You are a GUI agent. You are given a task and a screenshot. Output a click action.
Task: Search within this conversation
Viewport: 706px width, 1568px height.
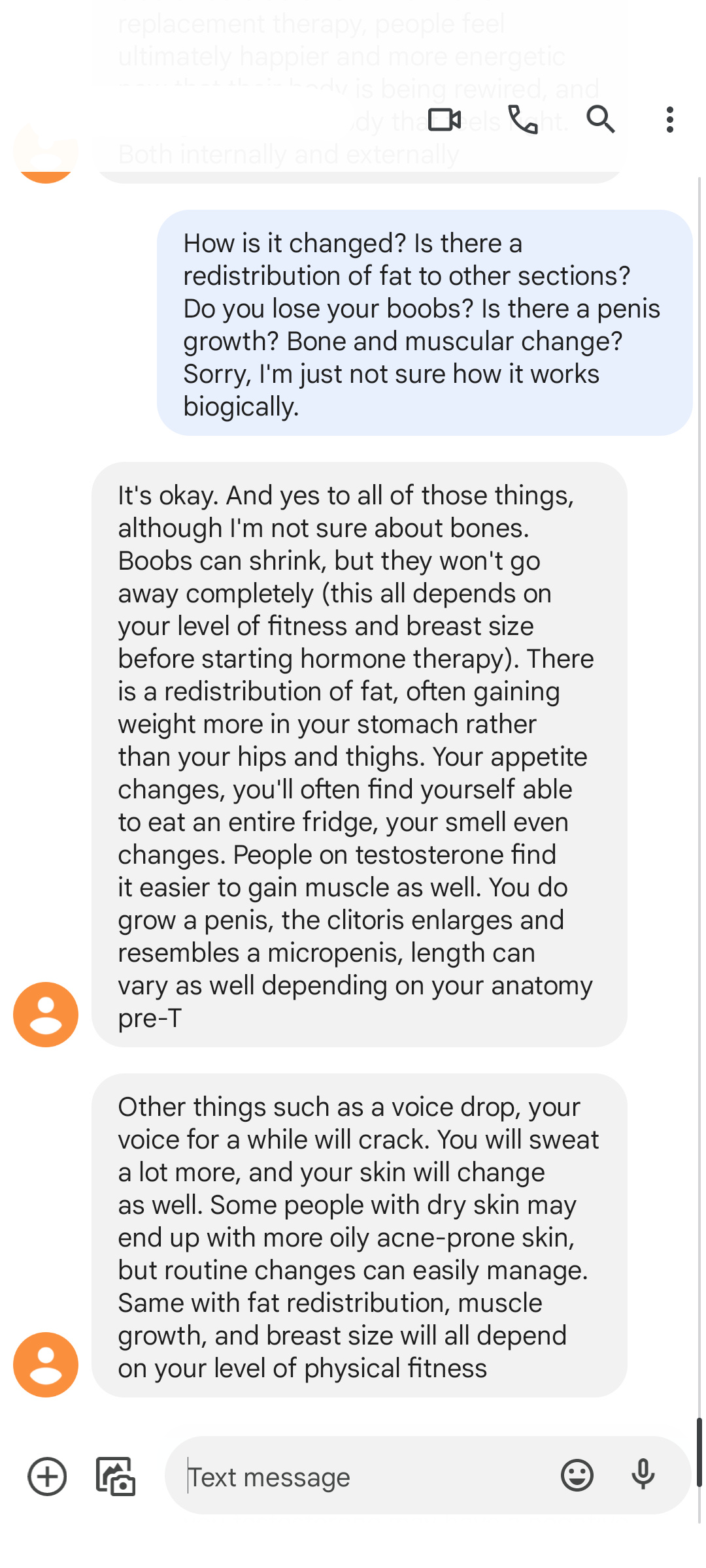point(600,120)
